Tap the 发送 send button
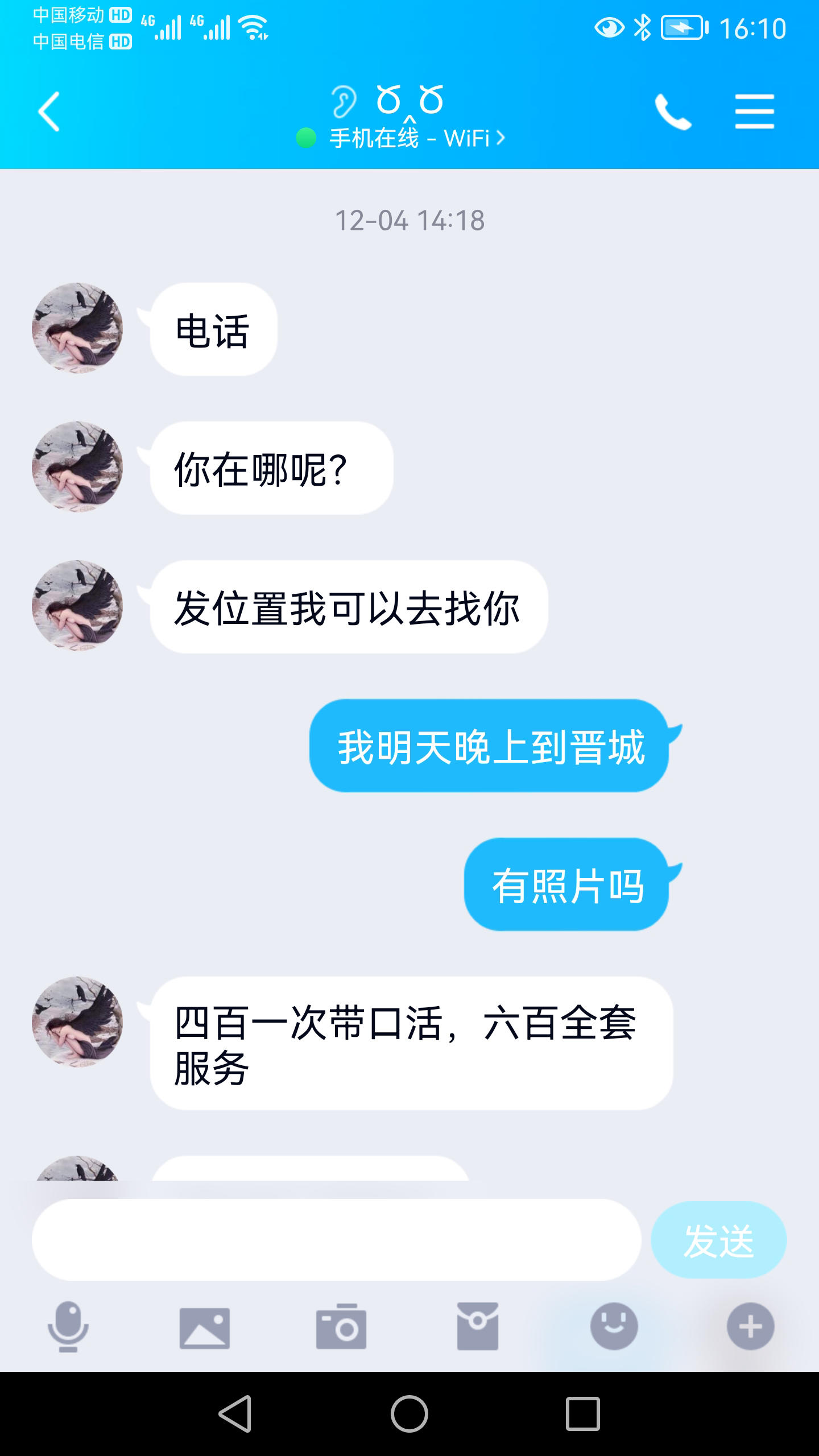 click(718, 1240)
